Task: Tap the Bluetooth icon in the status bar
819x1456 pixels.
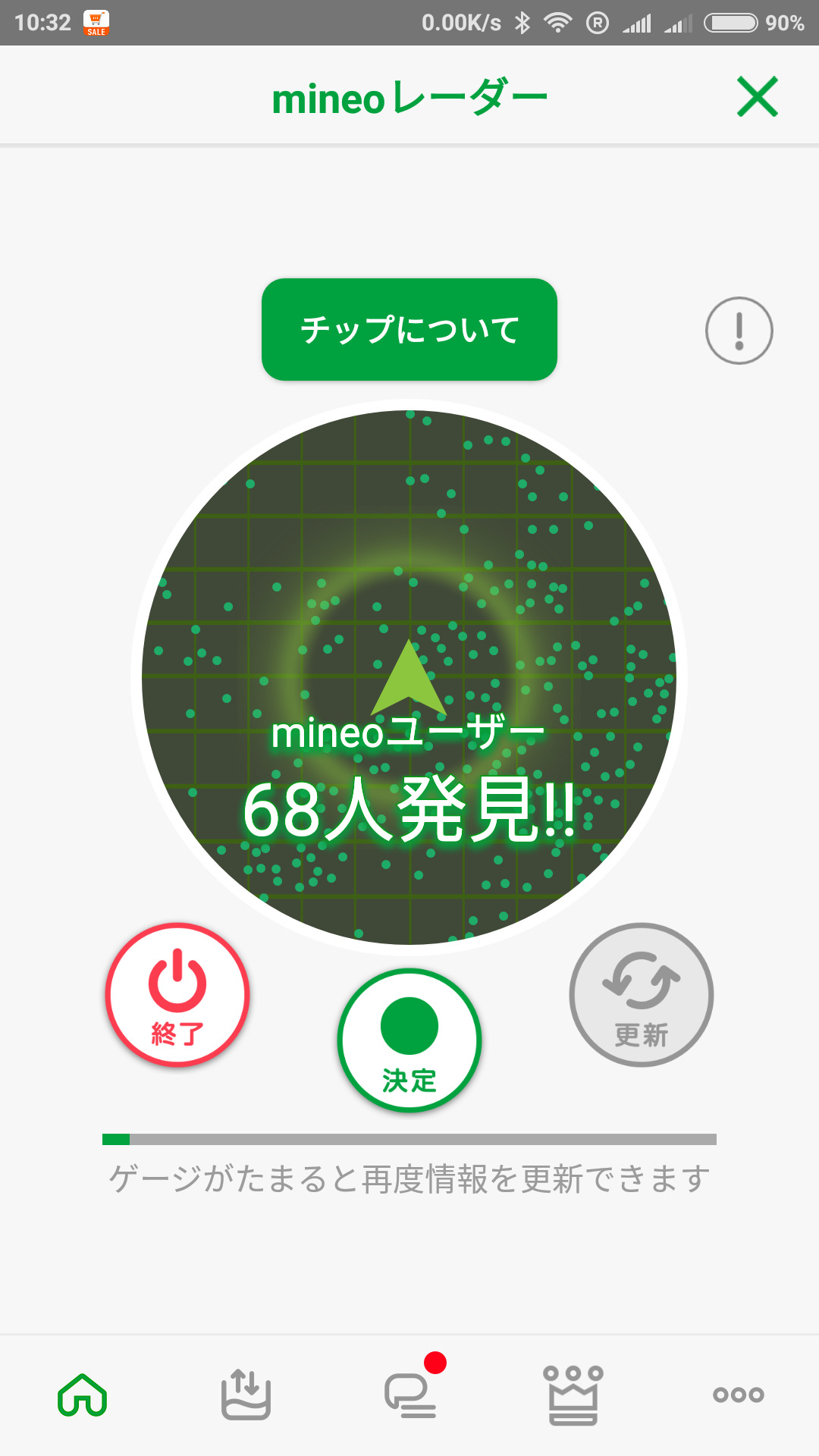Action: click(521, 22)
